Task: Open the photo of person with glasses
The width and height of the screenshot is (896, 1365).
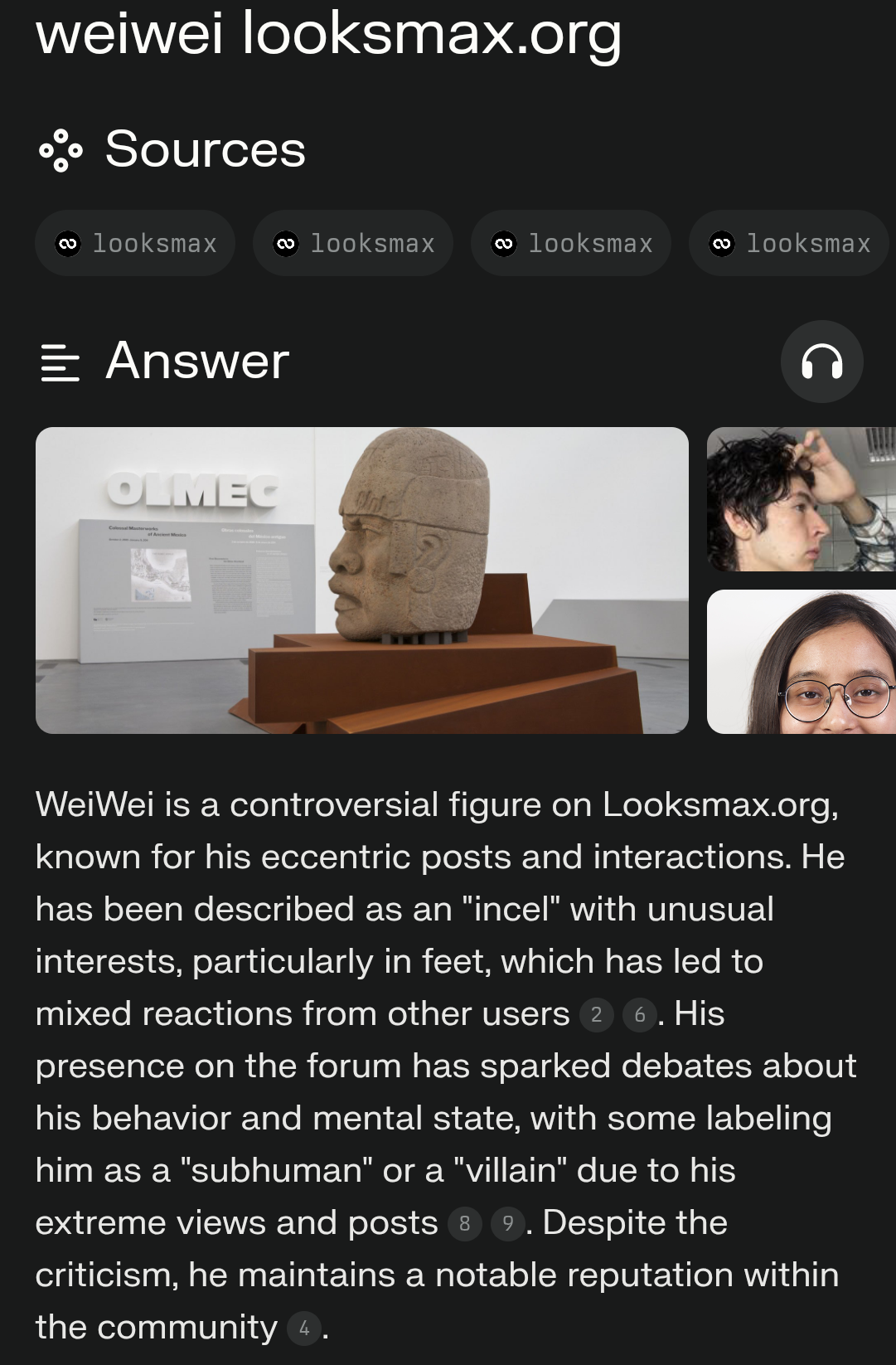Action: coord(801,662)
